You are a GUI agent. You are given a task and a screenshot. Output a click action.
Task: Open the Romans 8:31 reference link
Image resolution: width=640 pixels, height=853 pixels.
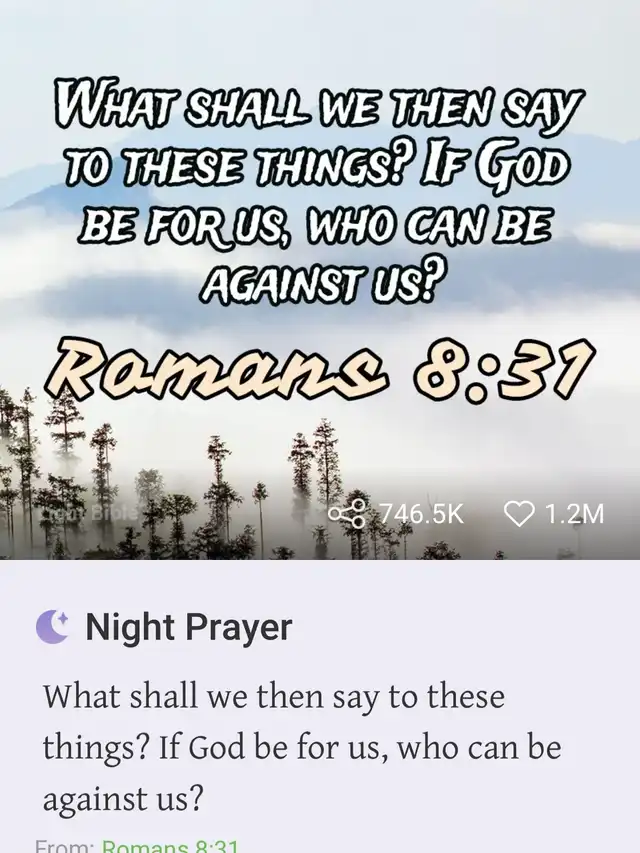click(x=172, y=845)
